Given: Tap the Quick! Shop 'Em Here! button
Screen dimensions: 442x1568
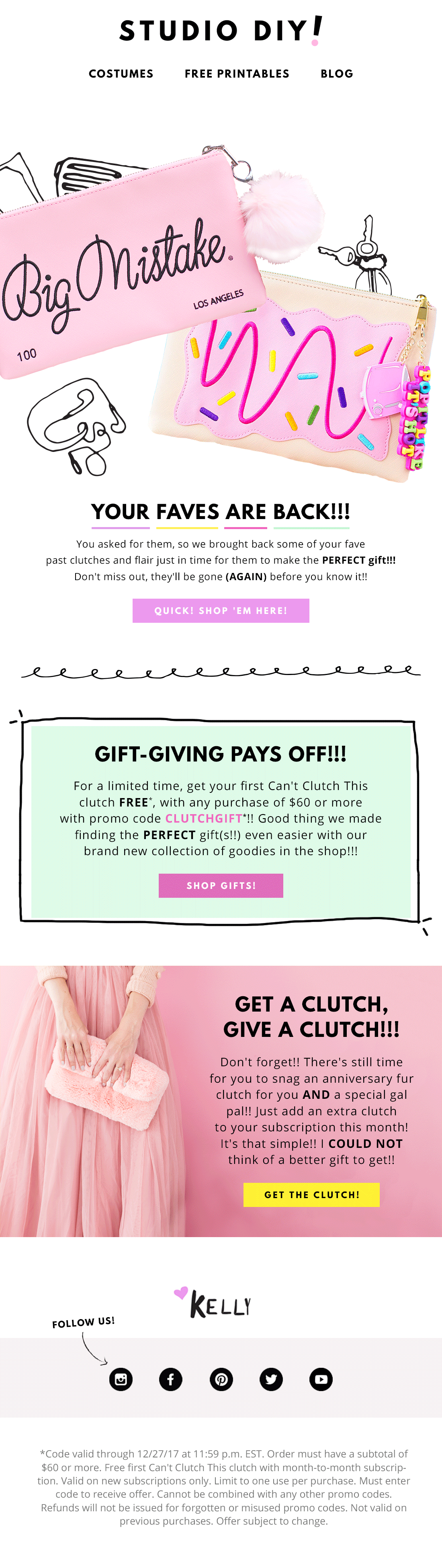Looking at the screenshot, I should pos(221,611).
